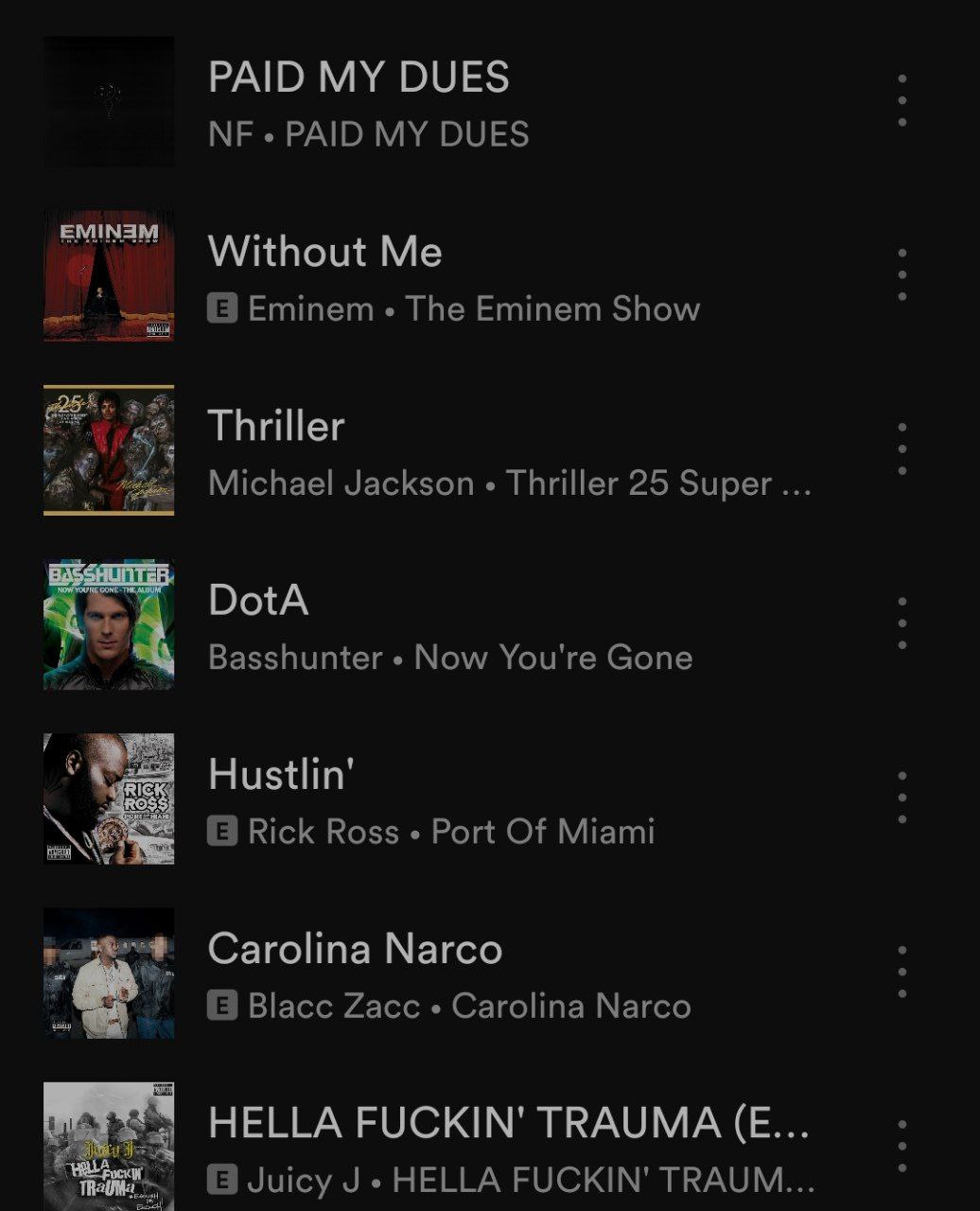
Task: Open more options for Thriller
Action: click(901, 448)
